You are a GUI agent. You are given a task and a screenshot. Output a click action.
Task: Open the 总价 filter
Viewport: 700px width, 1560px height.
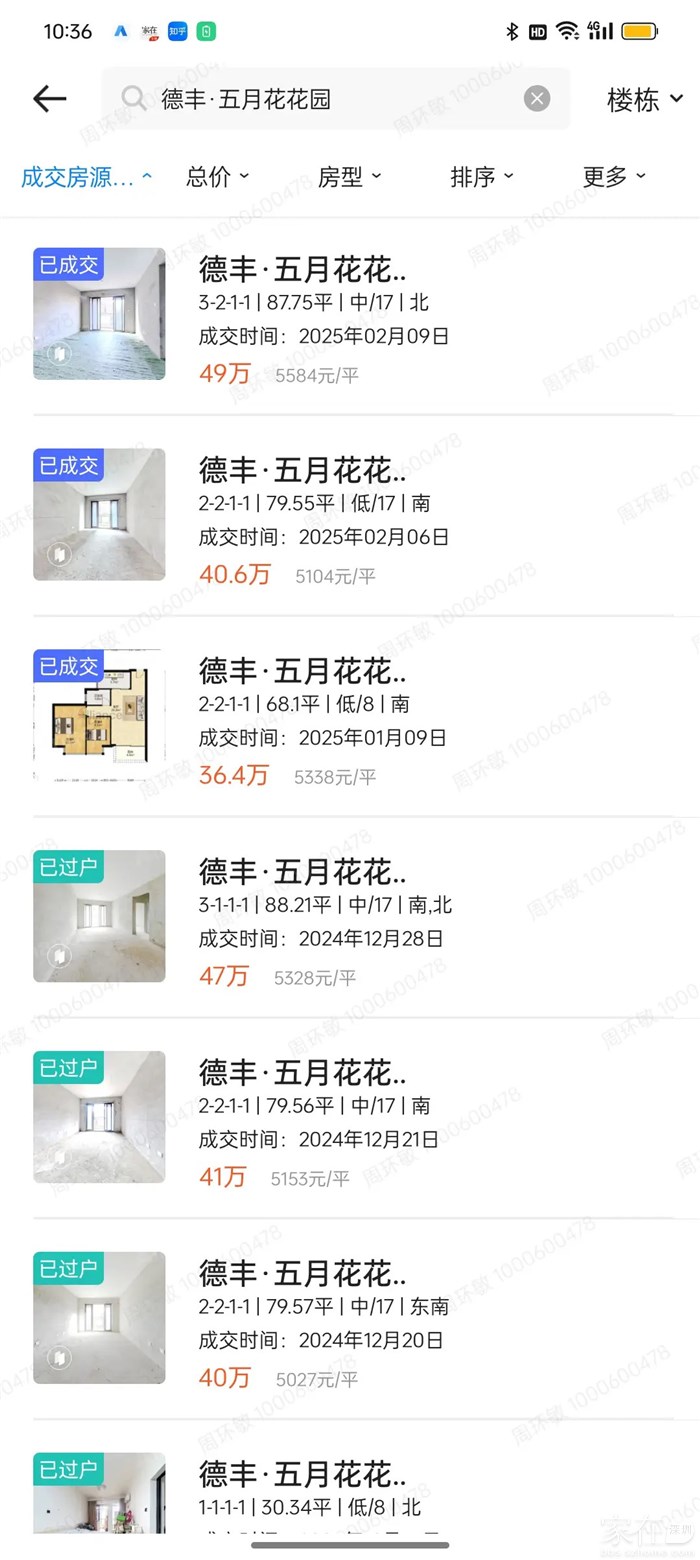(x=217, y=177)
